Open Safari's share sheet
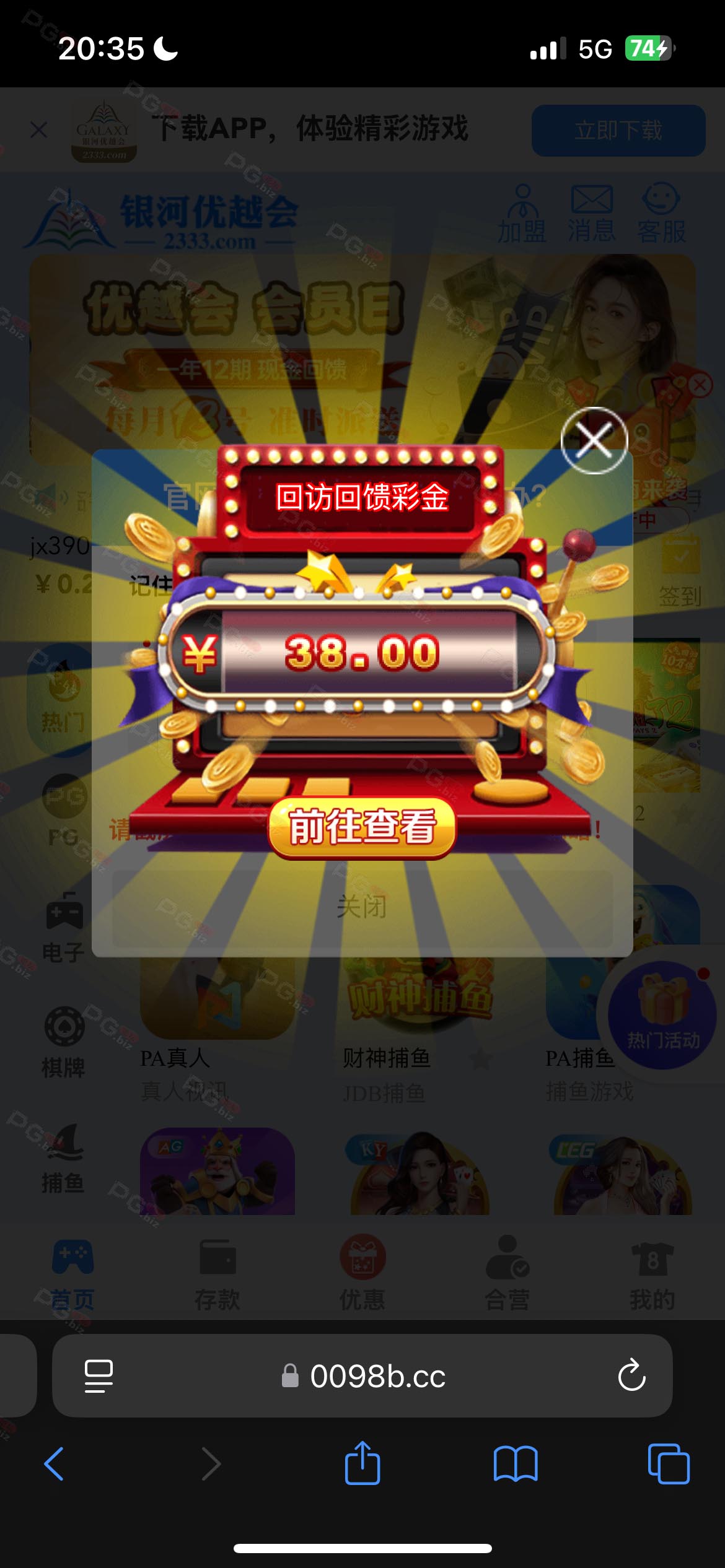 (x=362, y=1464)
